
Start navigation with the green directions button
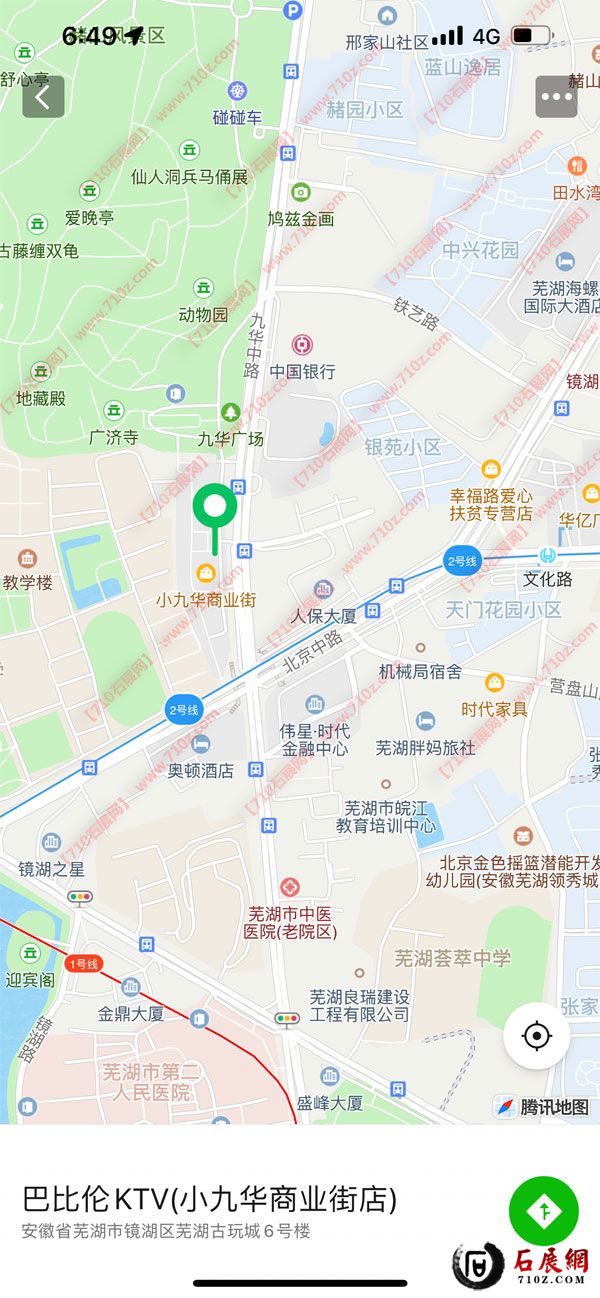tap(544, 1211)
